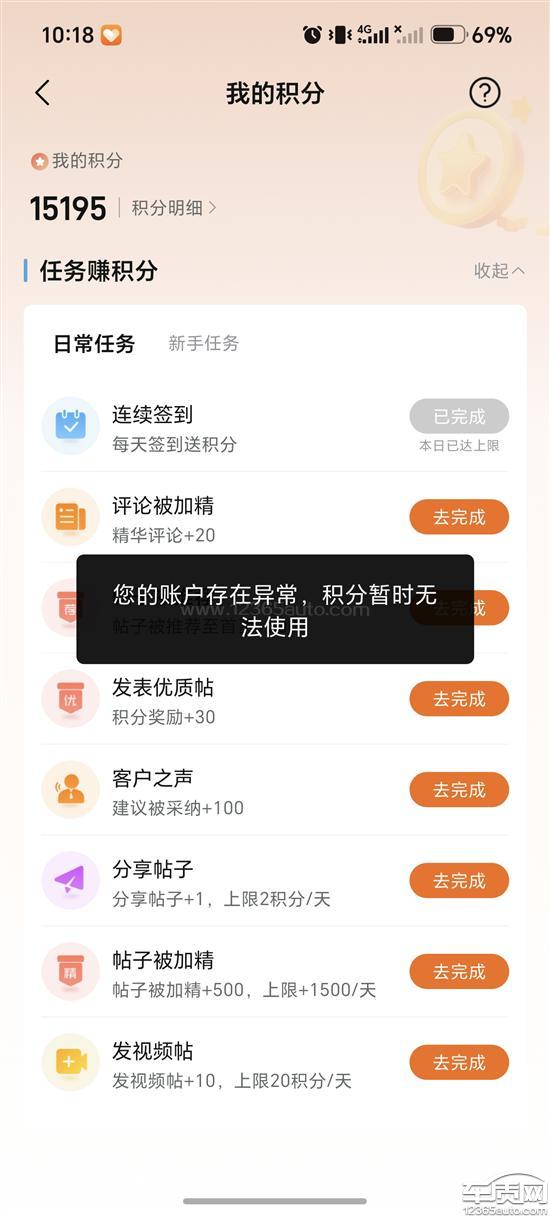The height and width of the screenshot is (1218, 550).
Task: Tap 去完成 for 发视频帖
Action: point(459,1062)
